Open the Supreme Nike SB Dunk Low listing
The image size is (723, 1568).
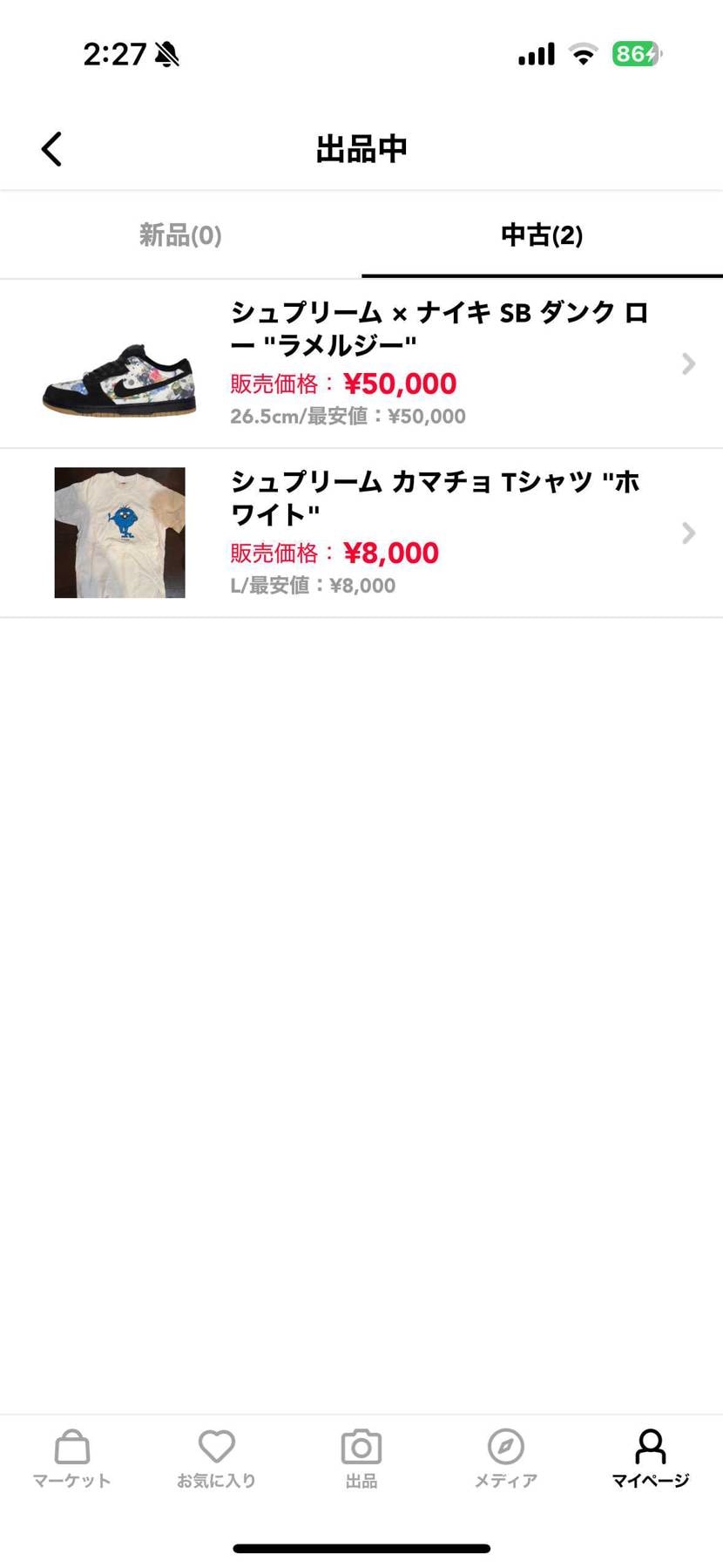361,363
